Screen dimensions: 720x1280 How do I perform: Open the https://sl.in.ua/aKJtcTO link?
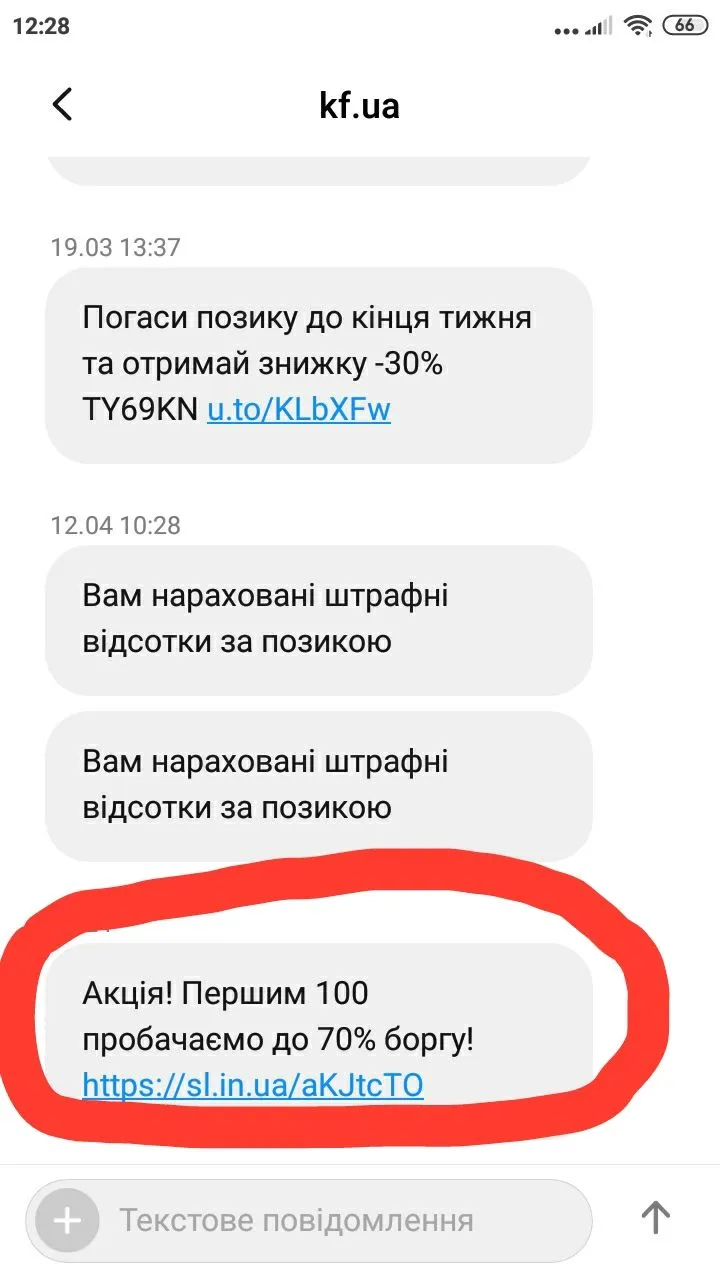pos(252,1085)
